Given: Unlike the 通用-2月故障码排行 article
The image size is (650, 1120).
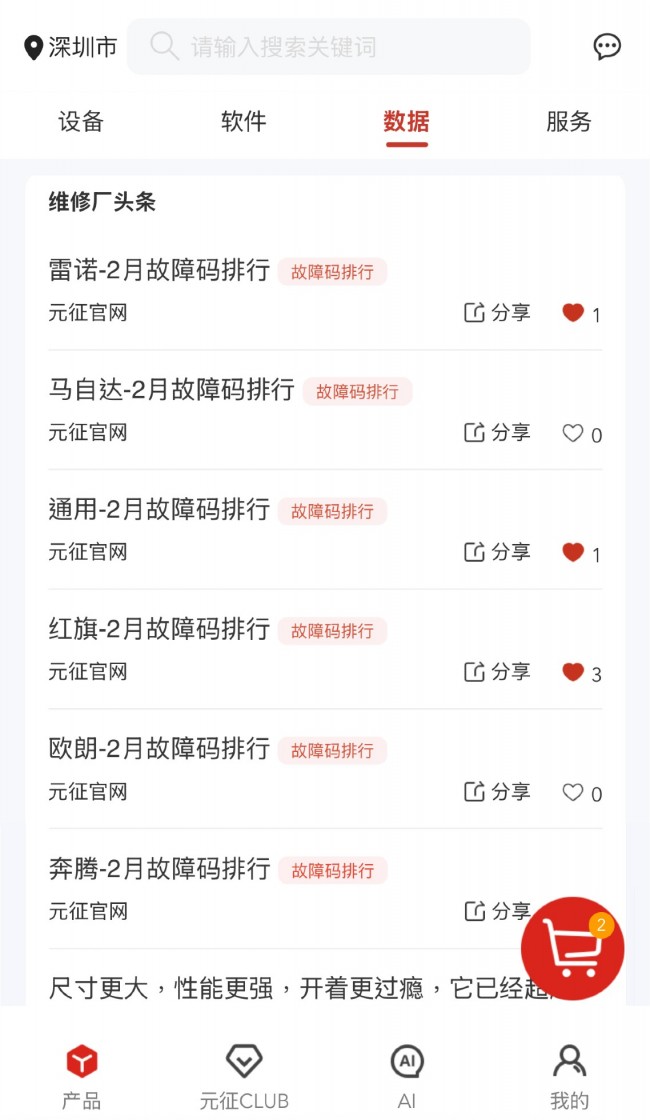Looking at the screenshot, I should coord(573,552).
